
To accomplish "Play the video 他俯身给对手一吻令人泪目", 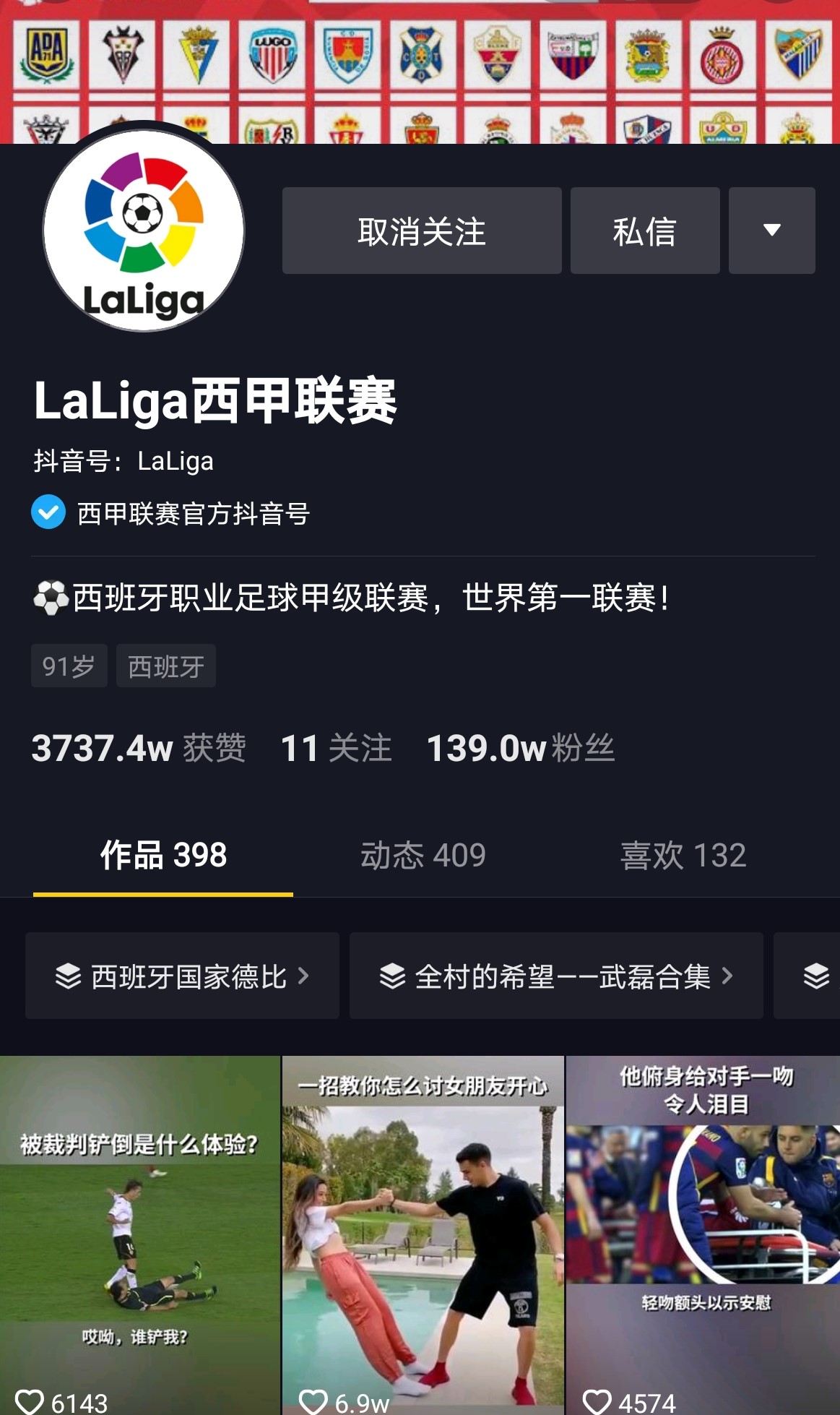I will click(703, 1229).
